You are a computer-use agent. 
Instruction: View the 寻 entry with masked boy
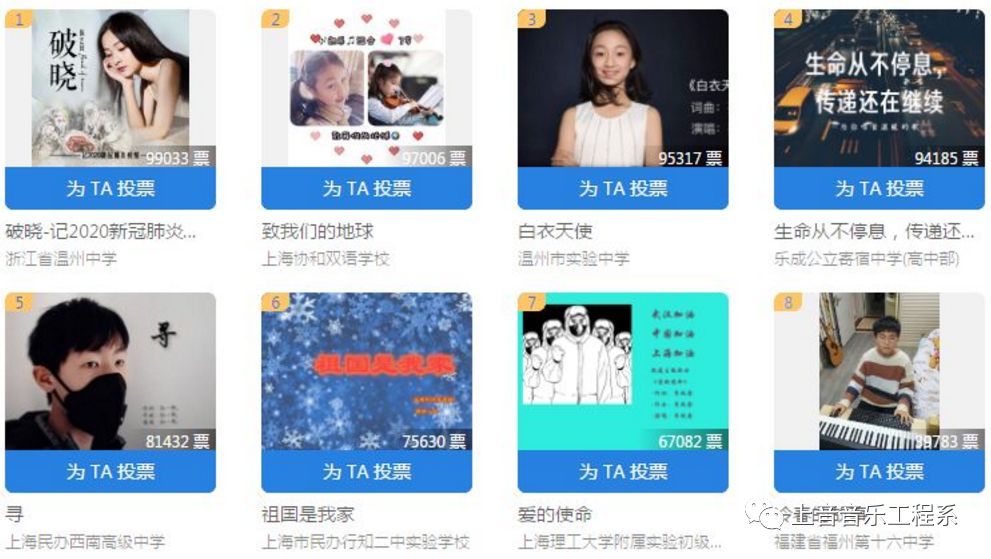(110, 371)
